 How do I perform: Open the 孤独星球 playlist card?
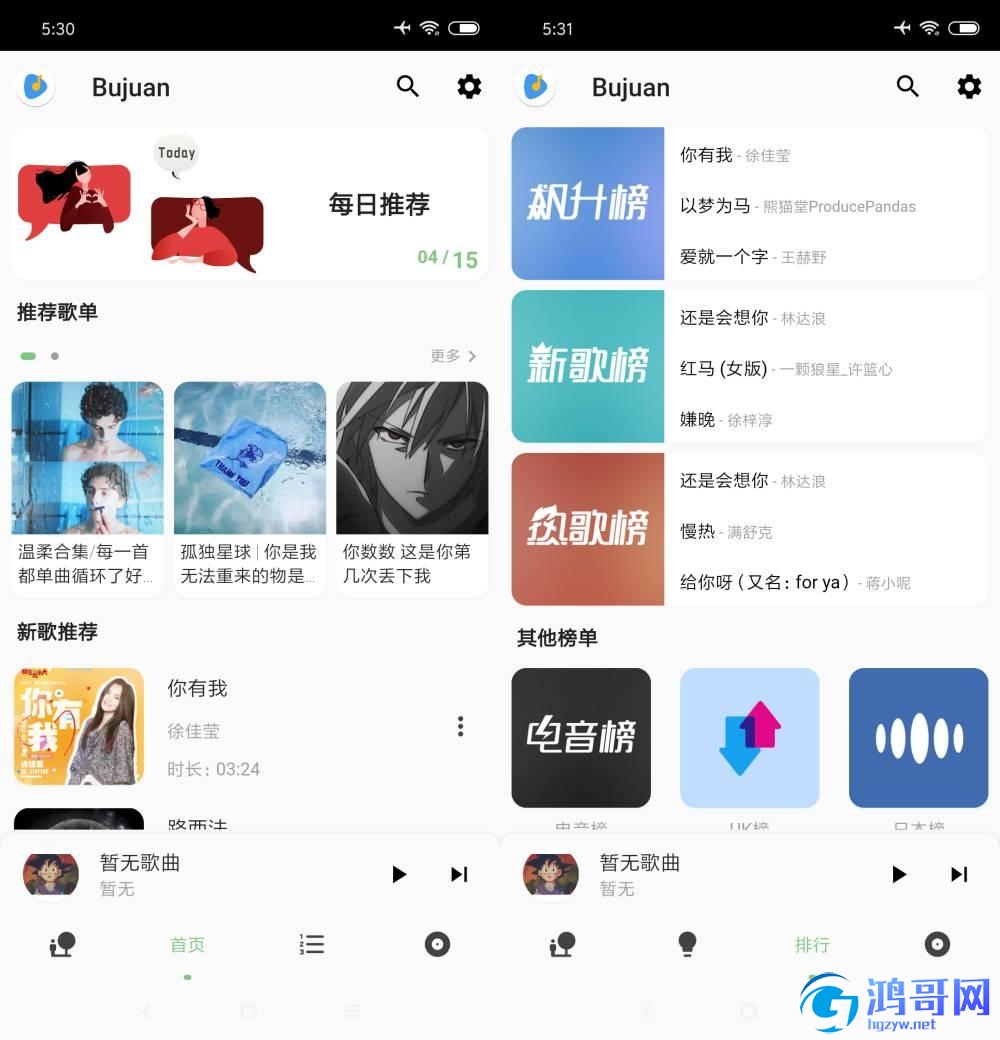(250, 488)
